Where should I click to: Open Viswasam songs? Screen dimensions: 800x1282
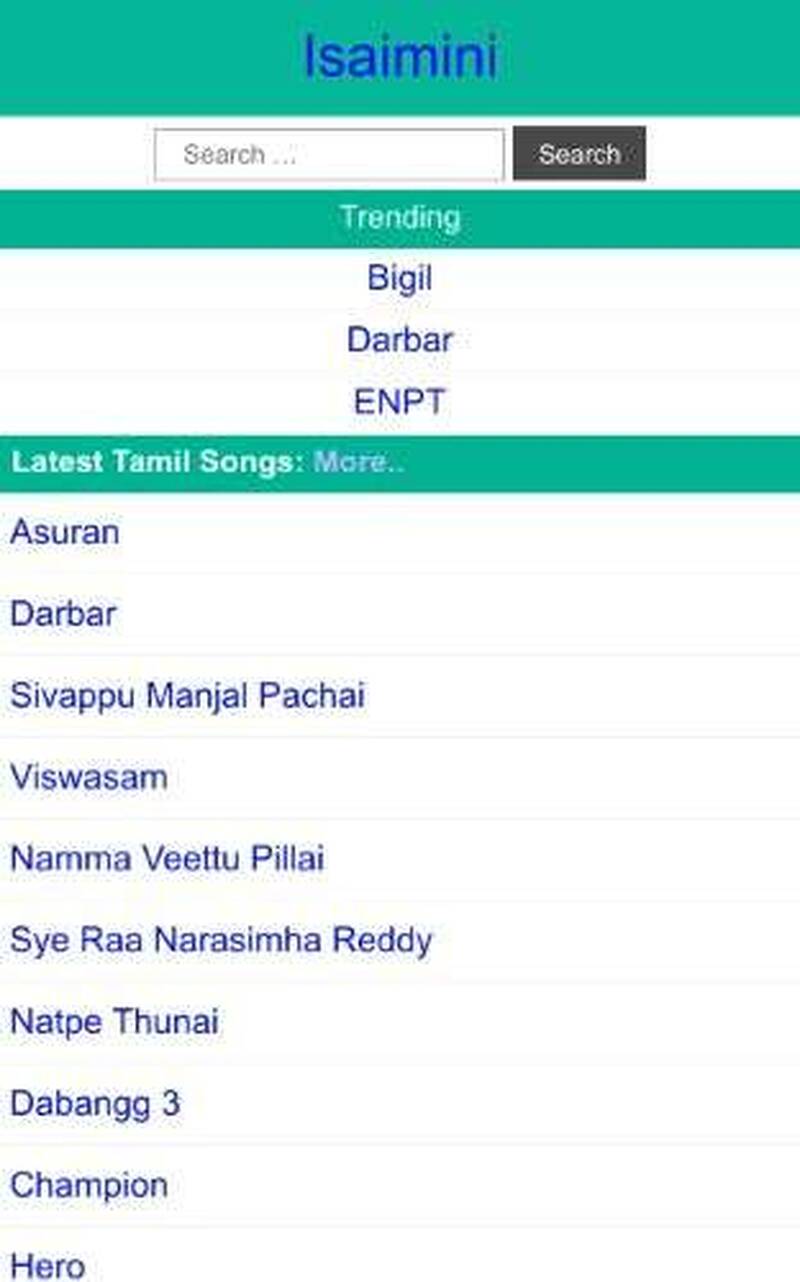tap(89, 778)
